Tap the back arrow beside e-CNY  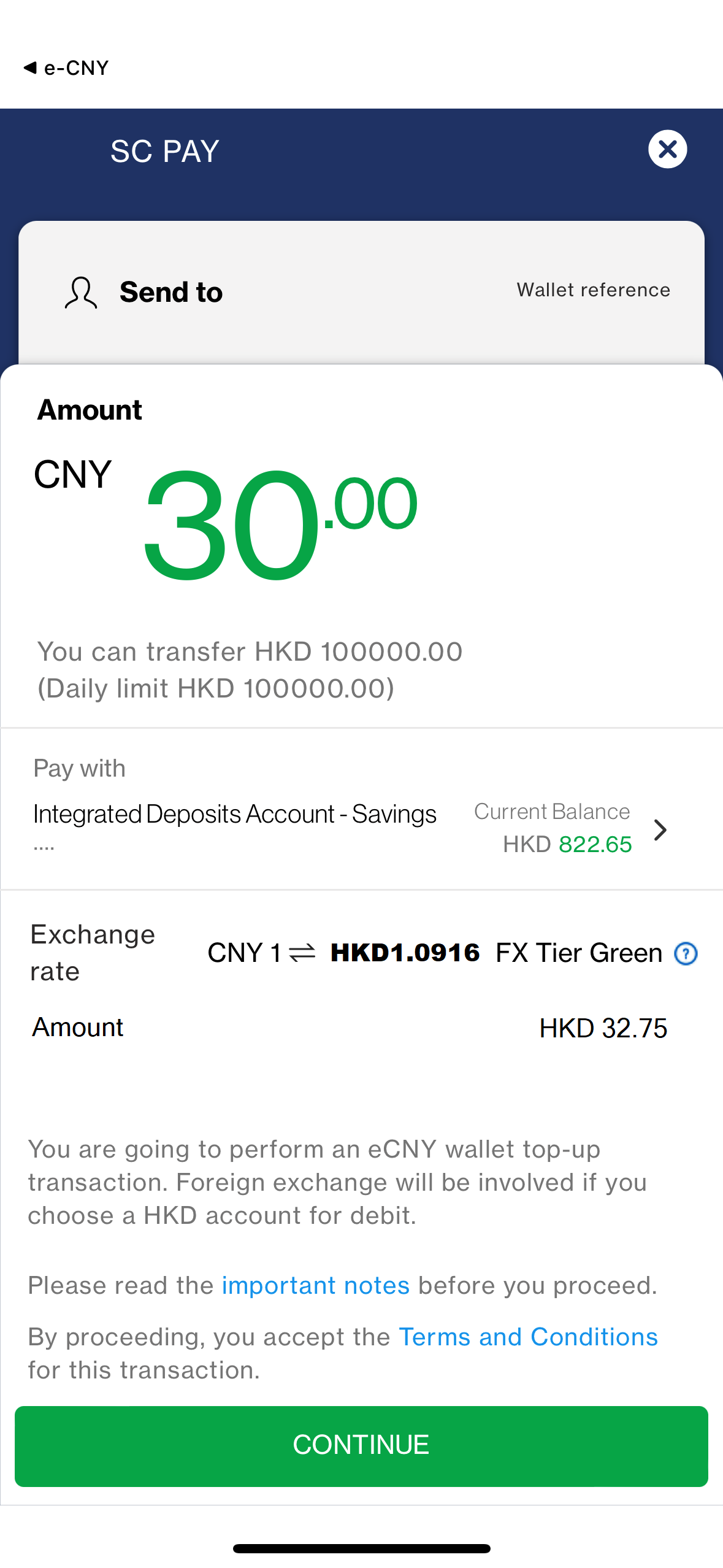coord(30,67)
